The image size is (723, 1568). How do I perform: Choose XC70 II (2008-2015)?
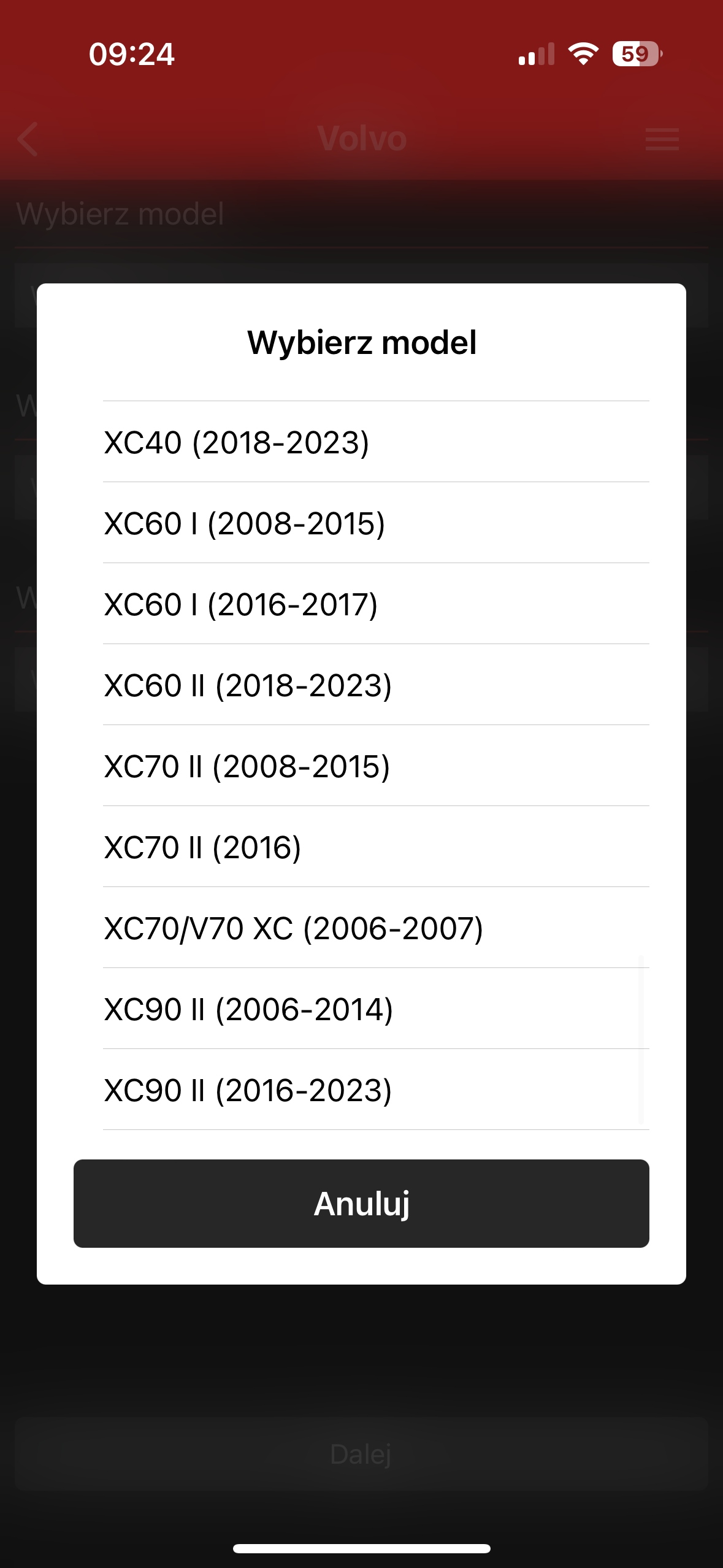(x=247, y=766)
